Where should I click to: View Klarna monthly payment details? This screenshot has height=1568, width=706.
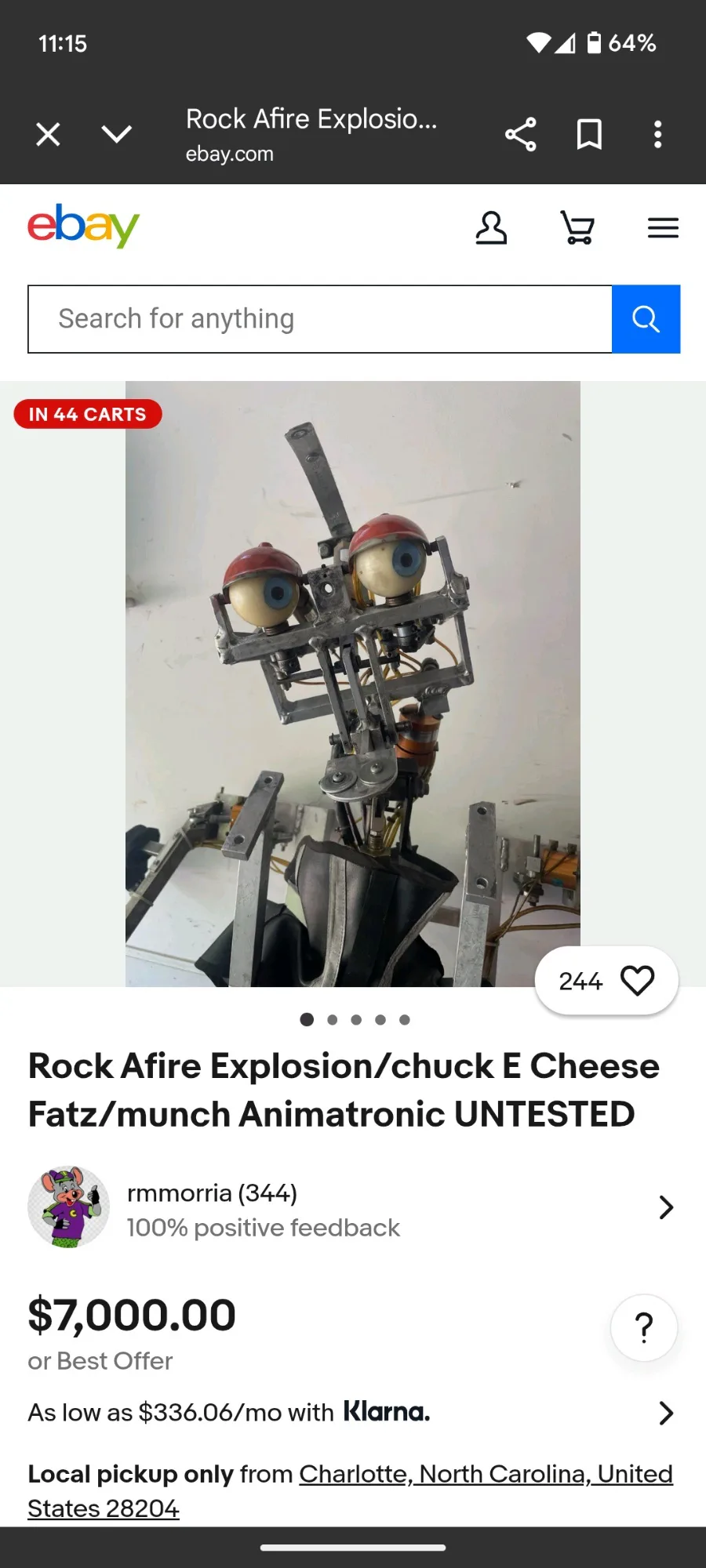coord(351,1413)
